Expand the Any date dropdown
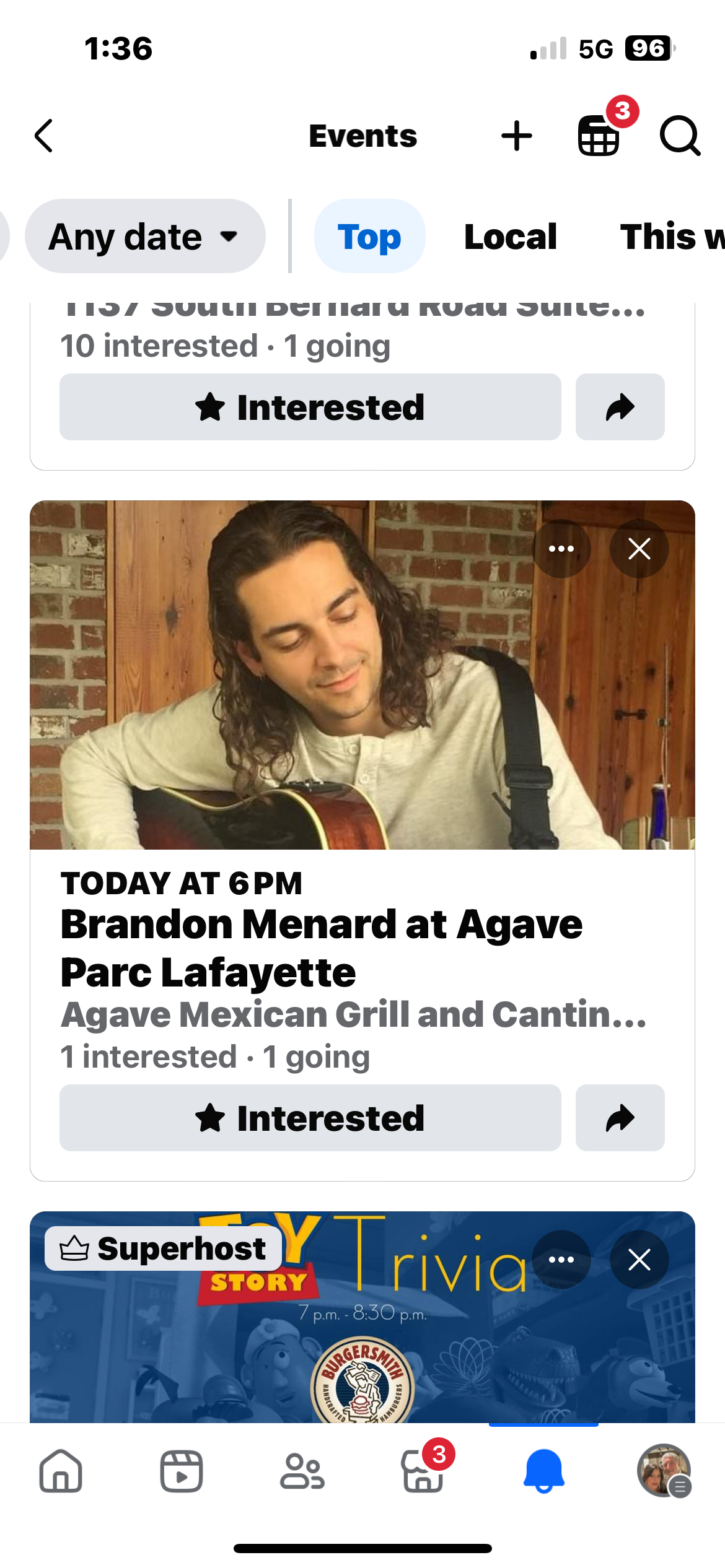The image size is (725, 1568). coord(145,237)
